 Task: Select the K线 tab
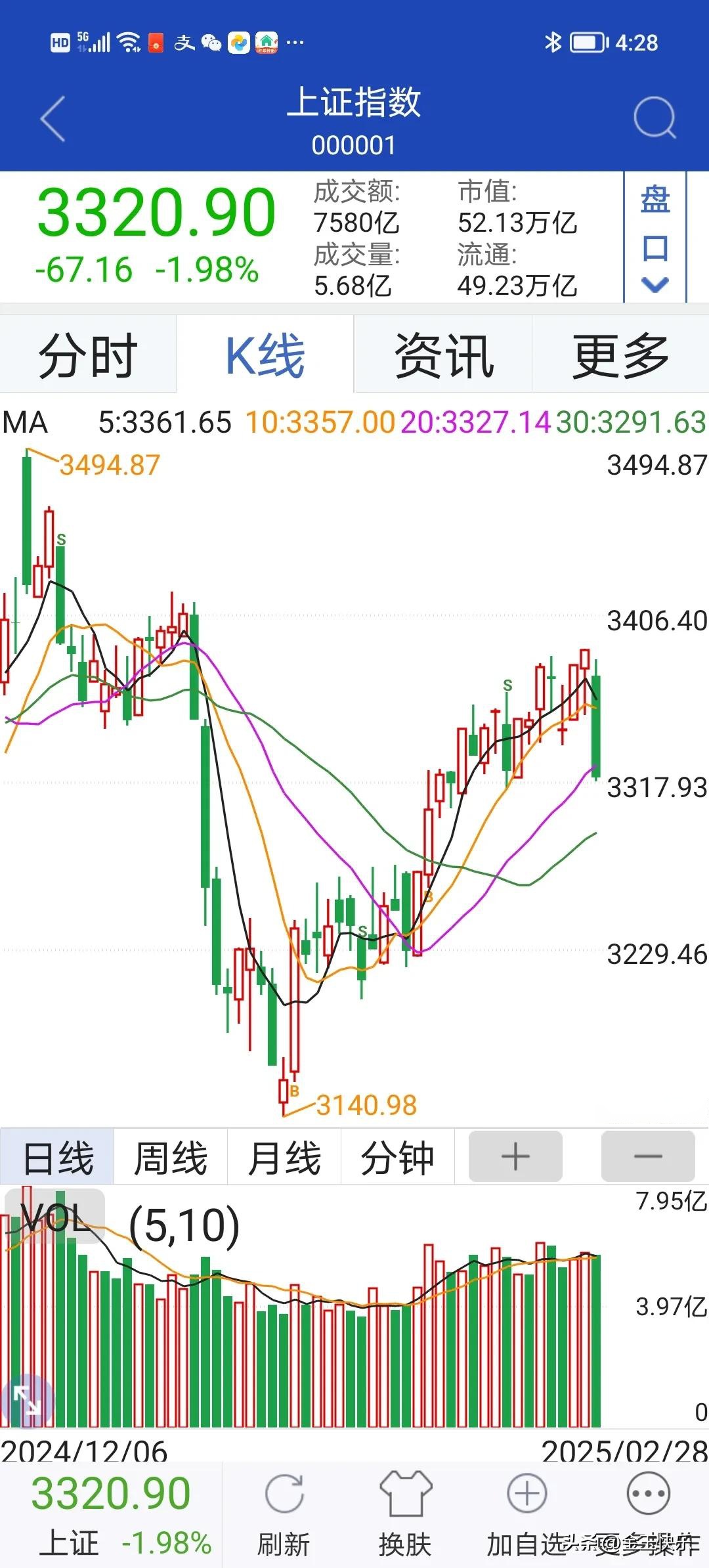265,355
